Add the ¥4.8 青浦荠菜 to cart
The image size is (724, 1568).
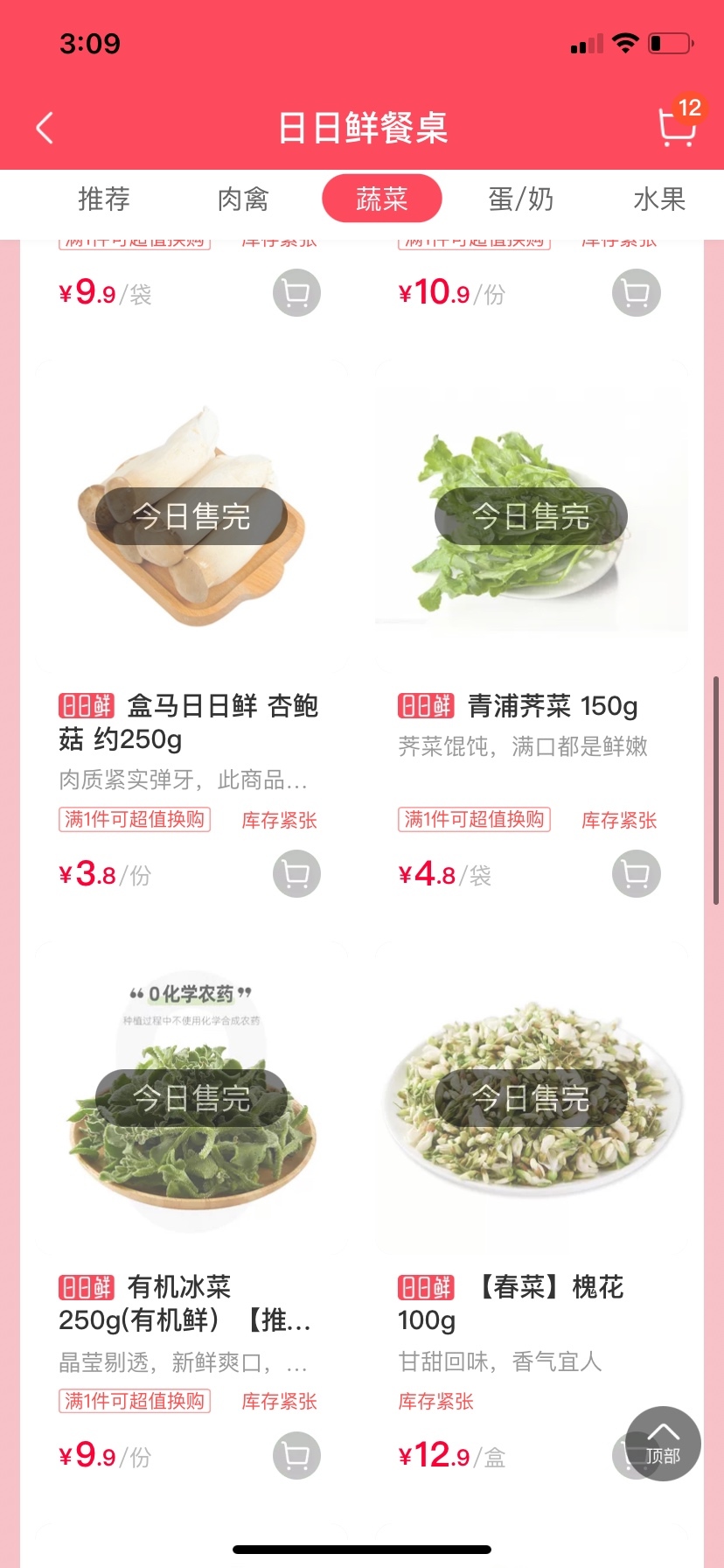tap(636, 874)
